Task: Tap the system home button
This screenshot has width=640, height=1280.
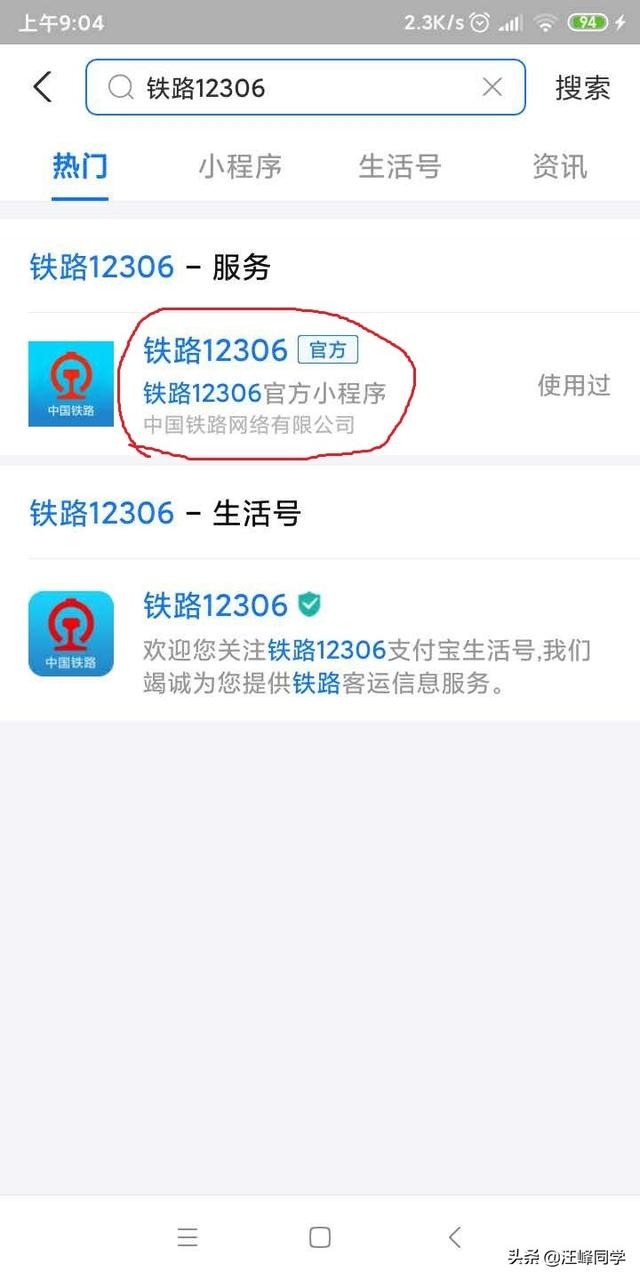Action: click(320, 1237)
